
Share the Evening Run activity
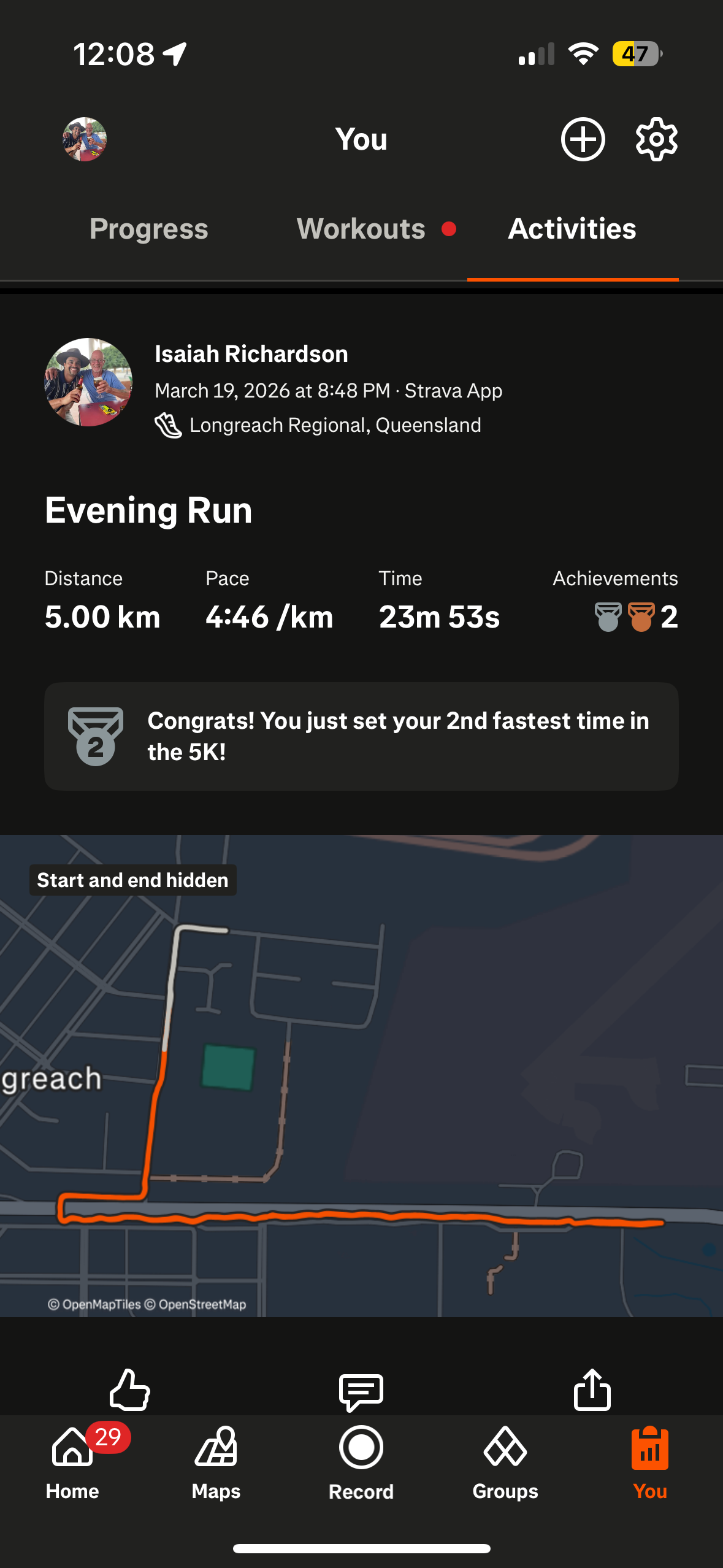pyautogui.click(x=592, y=1390)
